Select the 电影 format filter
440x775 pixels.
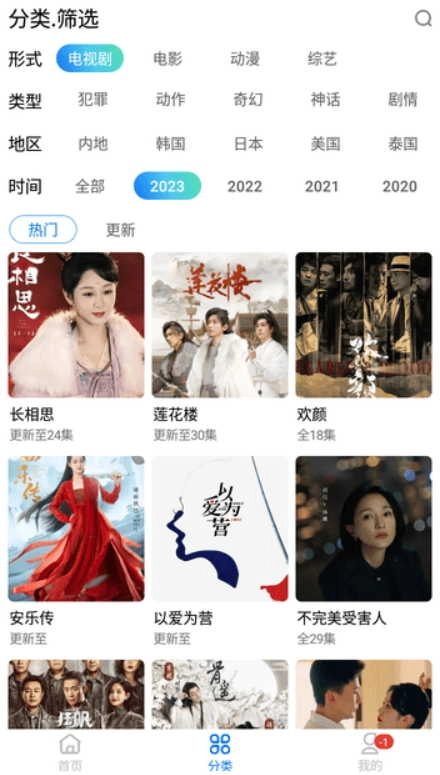[x=168, y=59]
